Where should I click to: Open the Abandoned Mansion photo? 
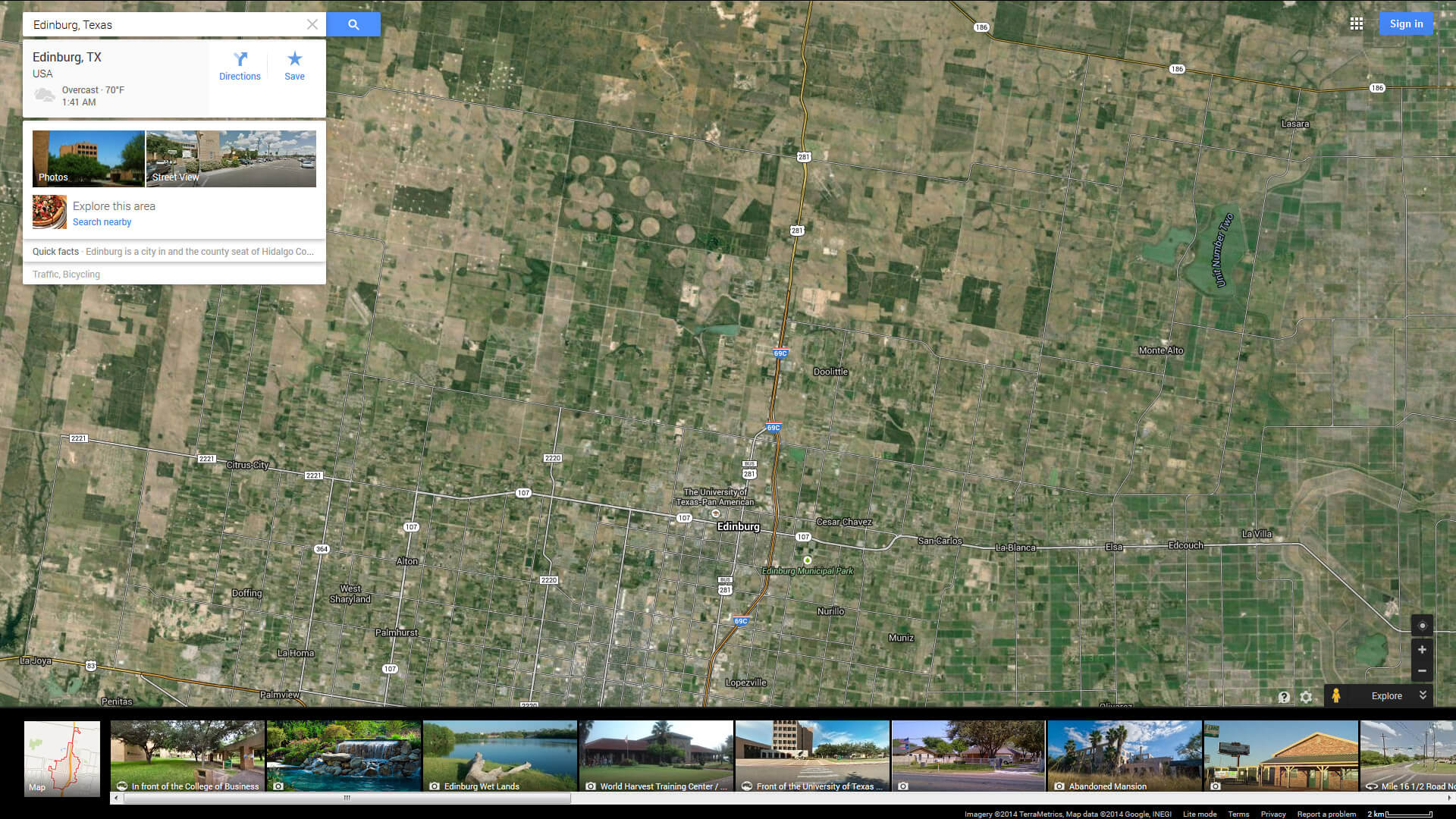1125,756
